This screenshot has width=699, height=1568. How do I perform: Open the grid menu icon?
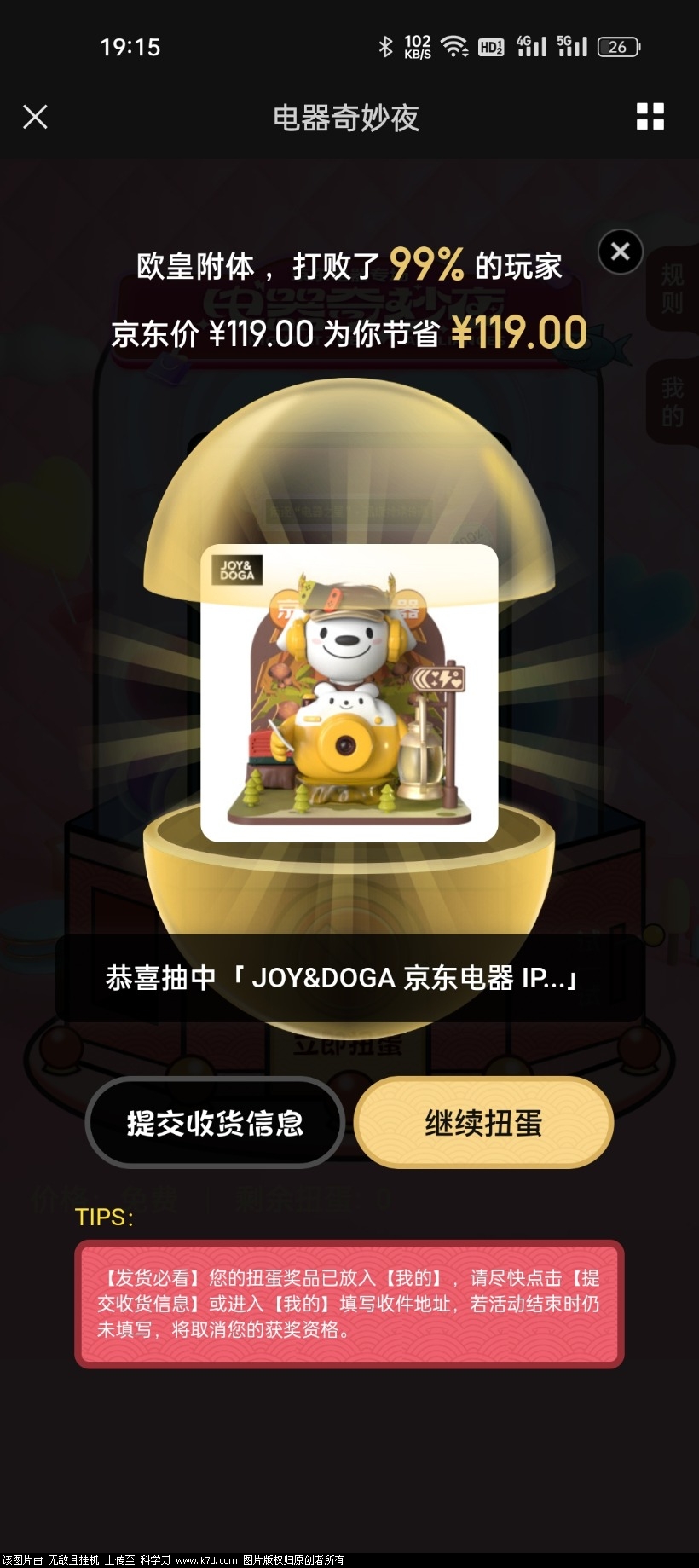point(650,117)
